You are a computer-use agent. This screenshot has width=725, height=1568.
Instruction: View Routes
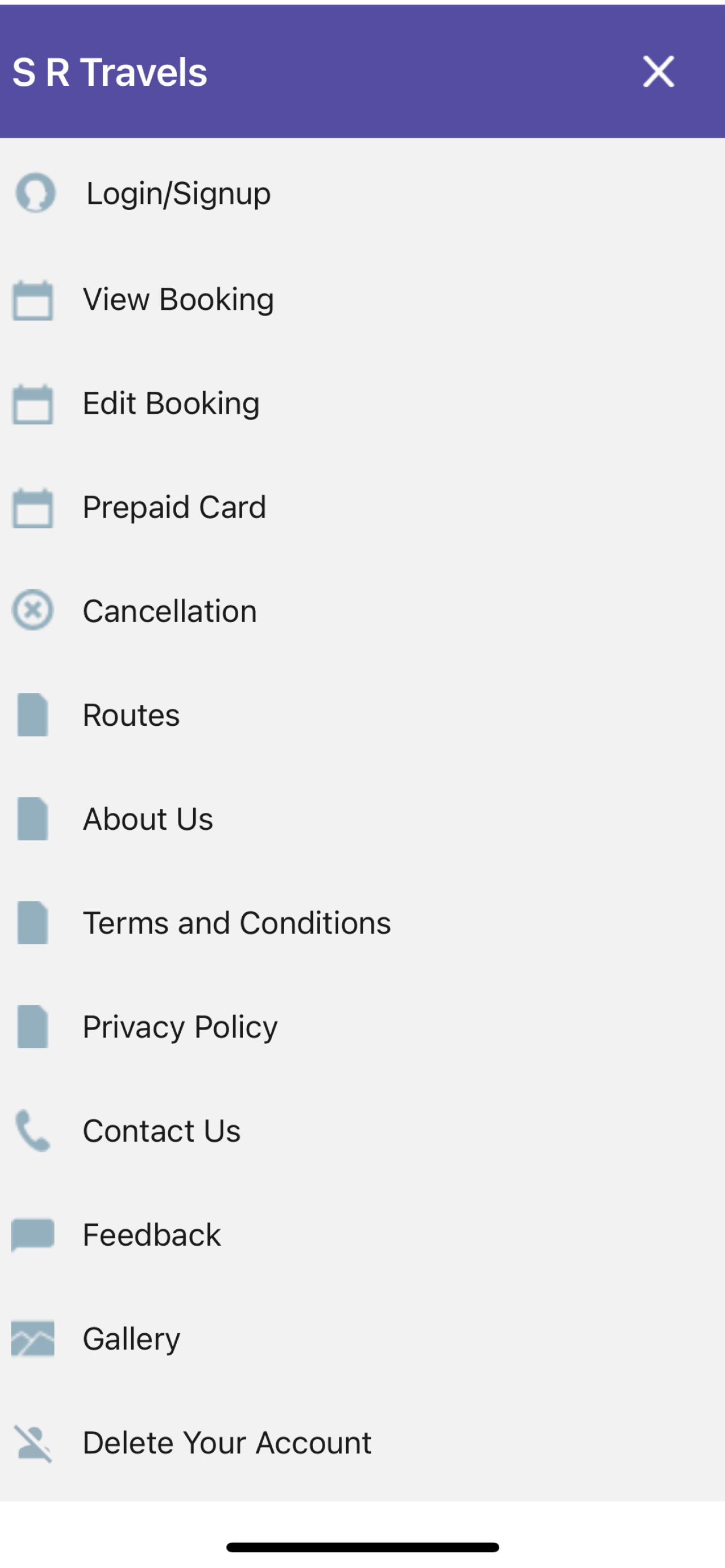362,715
